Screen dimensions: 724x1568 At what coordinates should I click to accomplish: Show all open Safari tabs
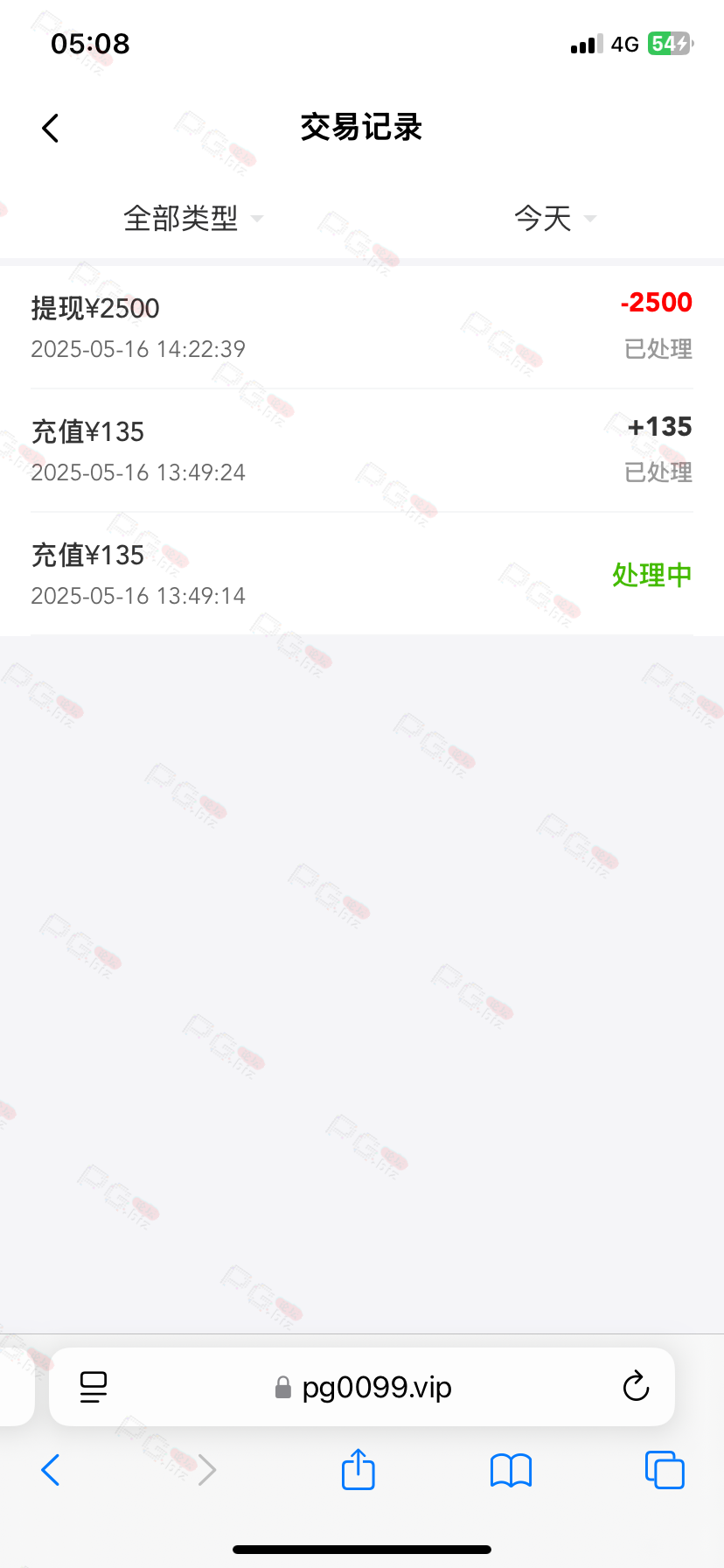pyautogui.click(x=665, y=1470)
